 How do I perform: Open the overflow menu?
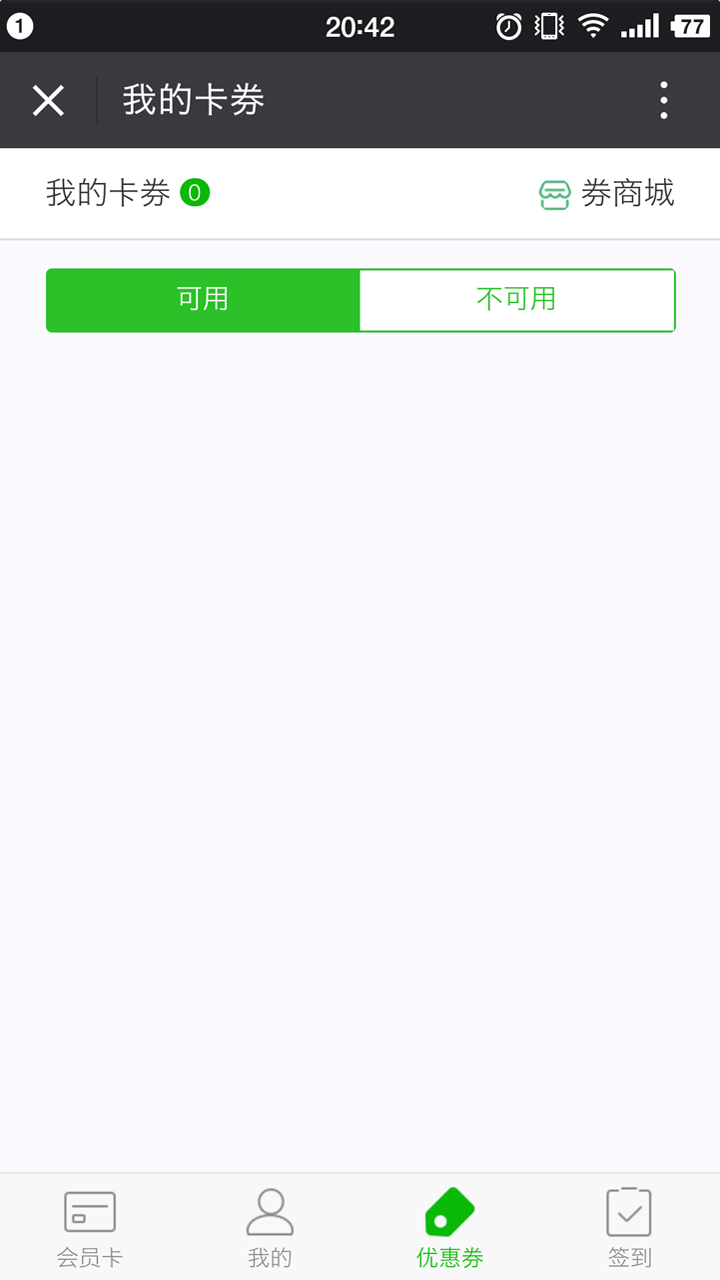(x=664, y=100)
